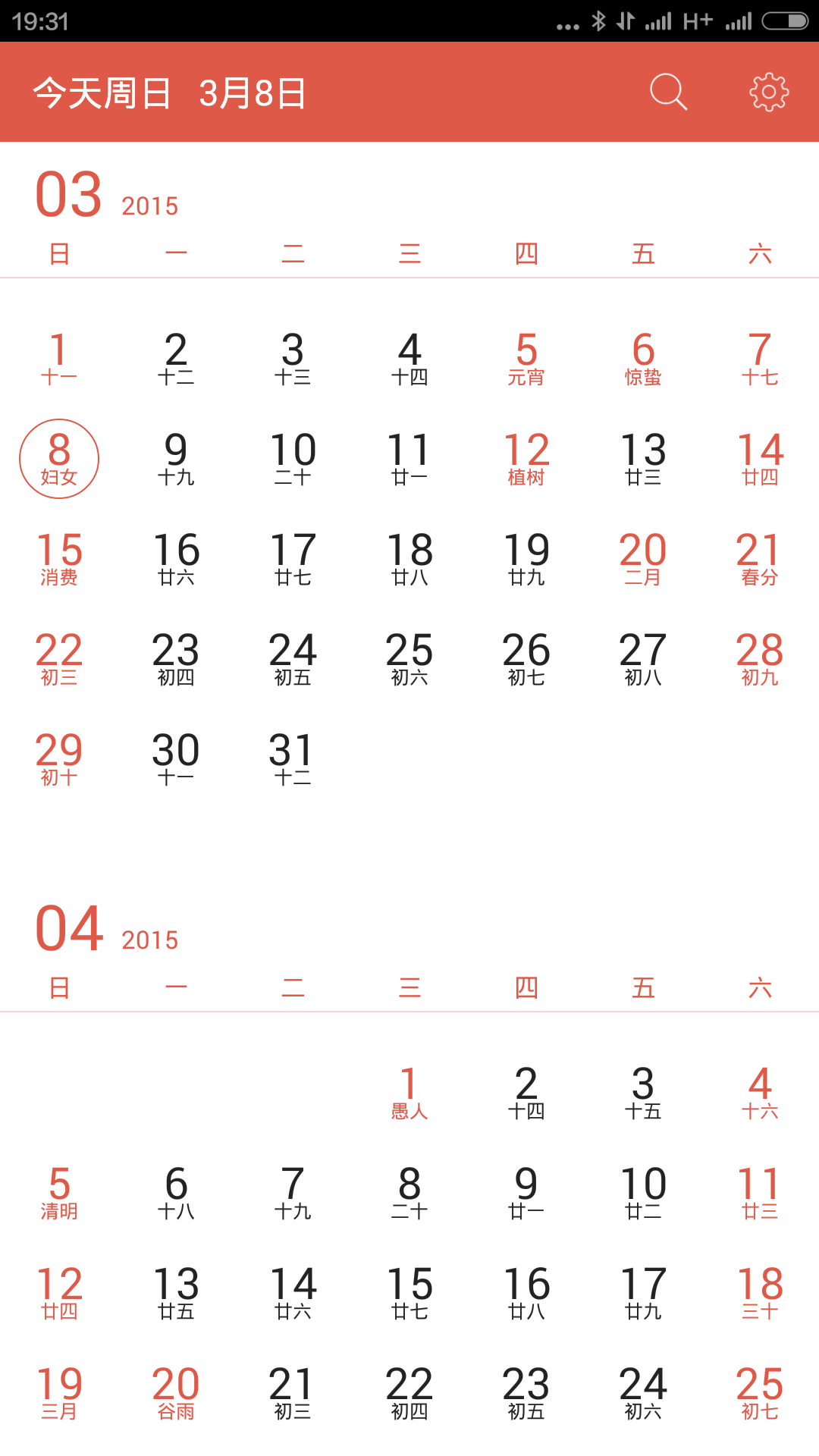The image size is (819, 1456).
Task: Choose April 15 廿七 date
Action: click(x=409, y=1293)
